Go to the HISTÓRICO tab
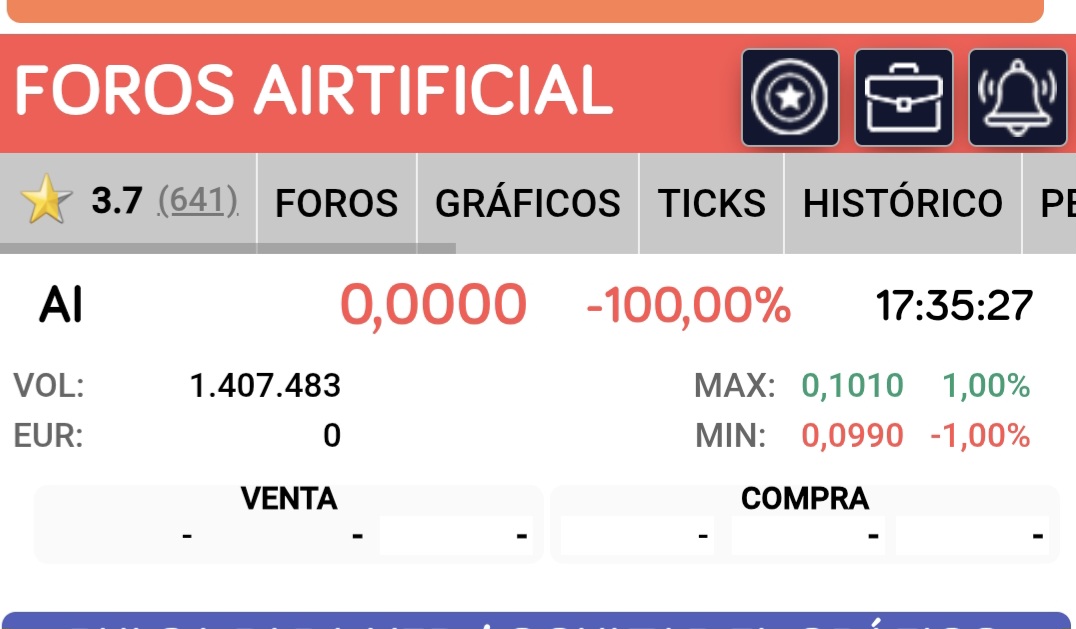Screen dimensions: 1076x629 point(902,203)
